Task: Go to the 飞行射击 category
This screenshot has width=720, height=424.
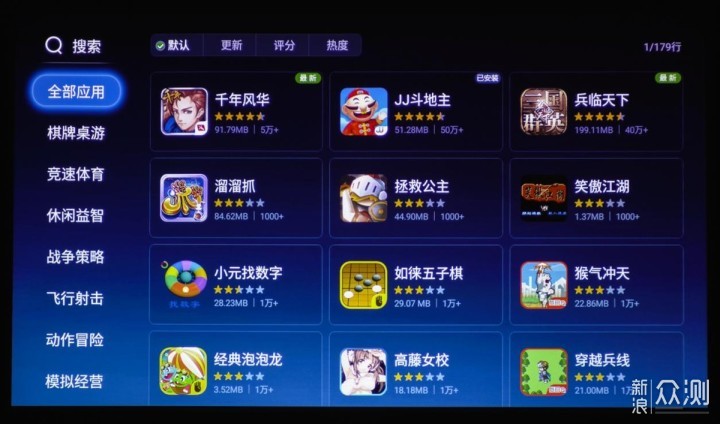Action: pos(76,298)
